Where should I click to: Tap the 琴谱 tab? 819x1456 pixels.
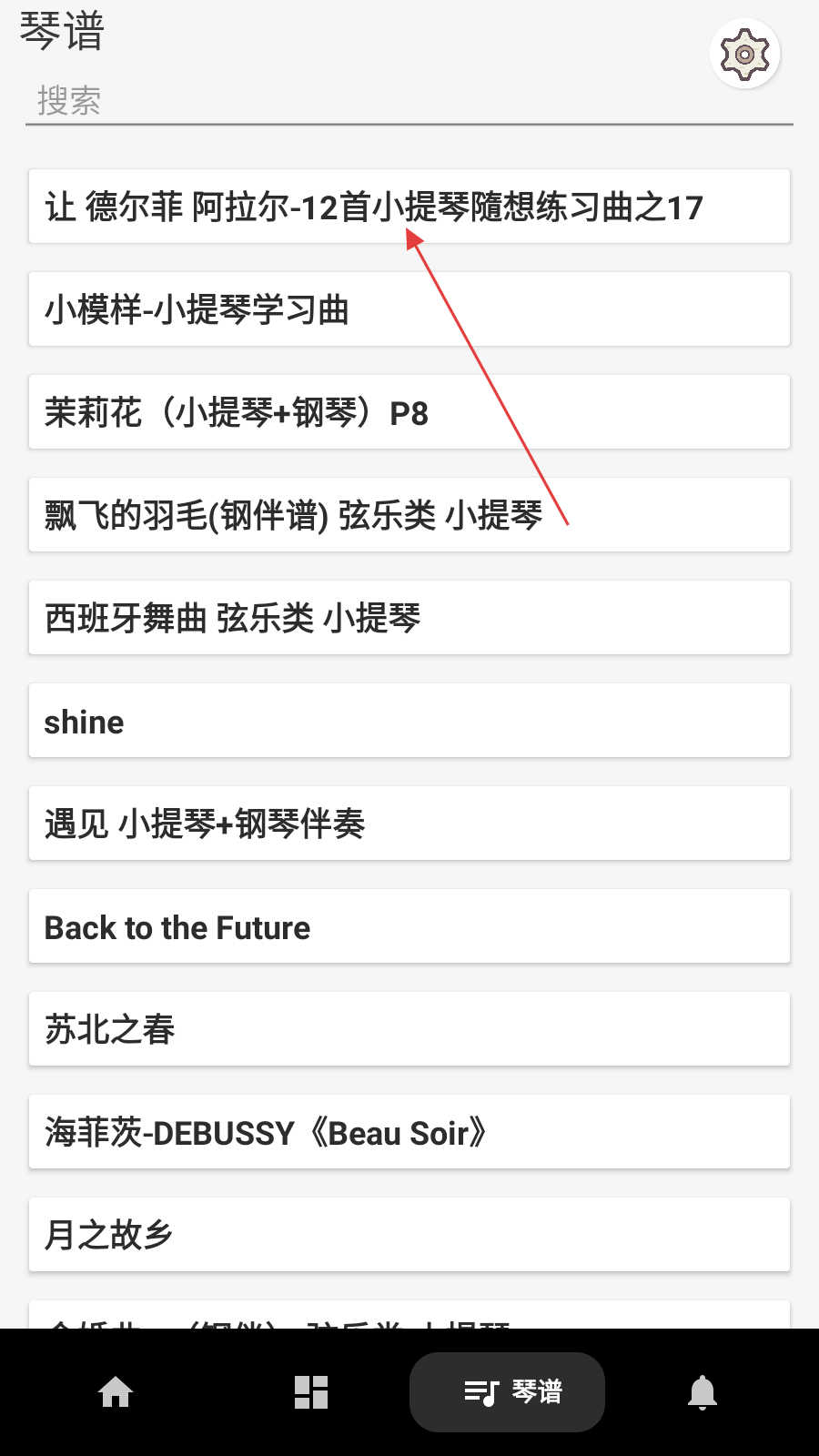tap(507, 1392)
